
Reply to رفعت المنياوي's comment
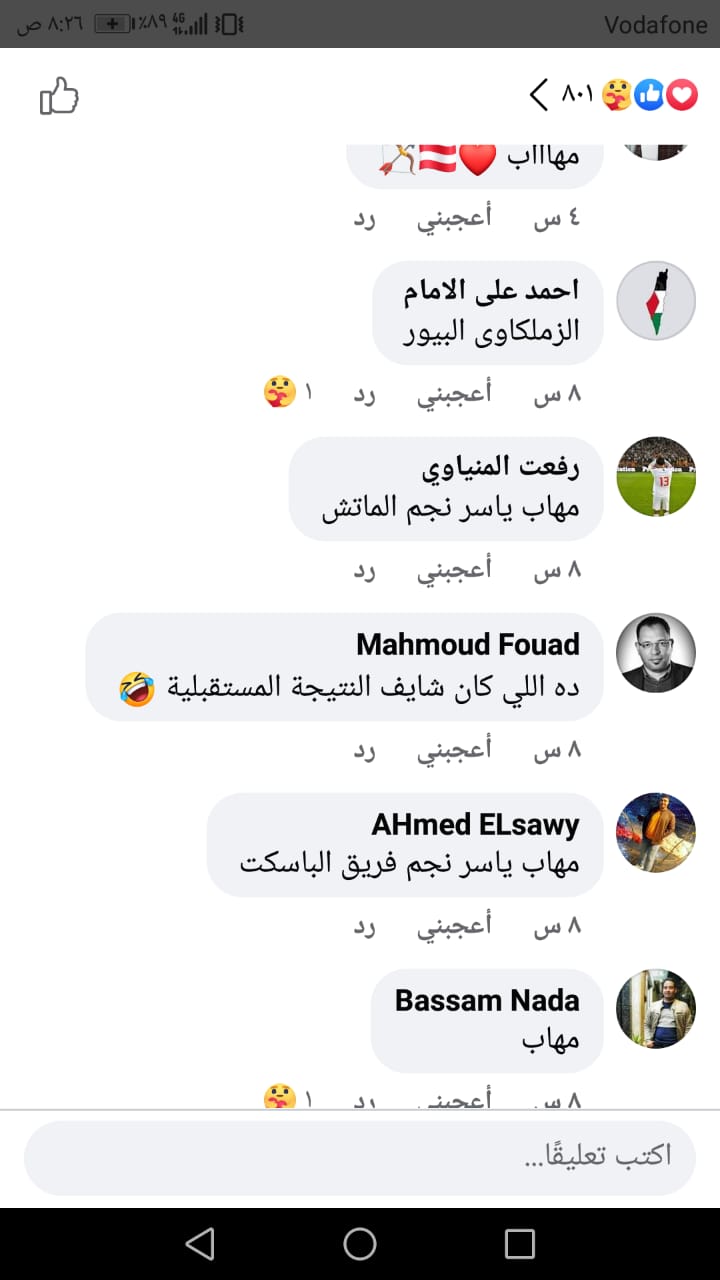click(364, 570)
